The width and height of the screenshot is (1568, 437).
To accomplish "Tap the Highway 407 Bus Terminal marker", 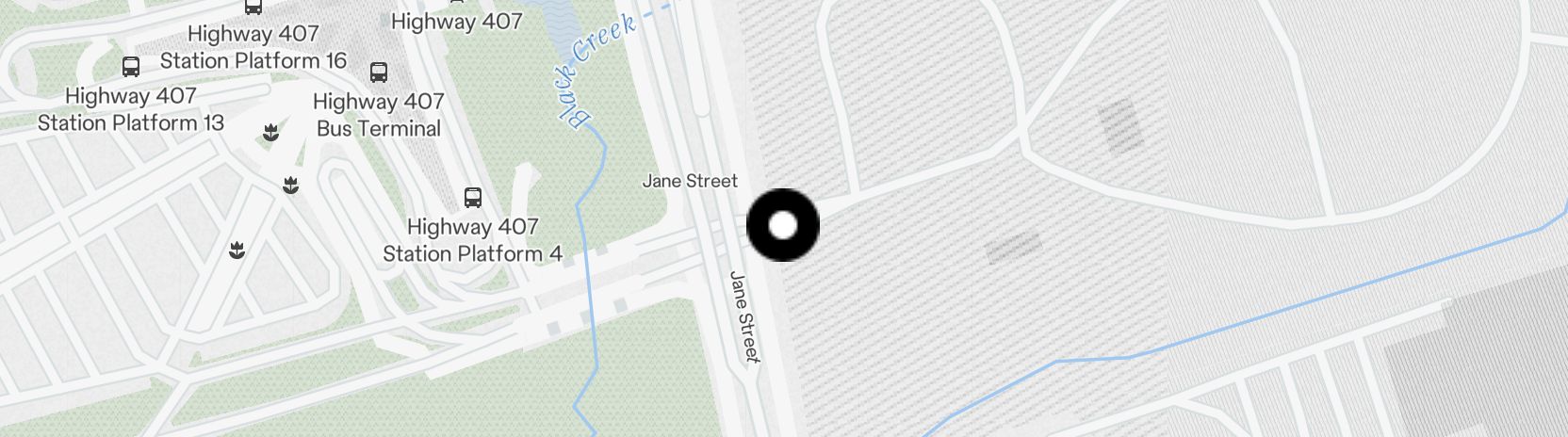I will click(379, 73).
